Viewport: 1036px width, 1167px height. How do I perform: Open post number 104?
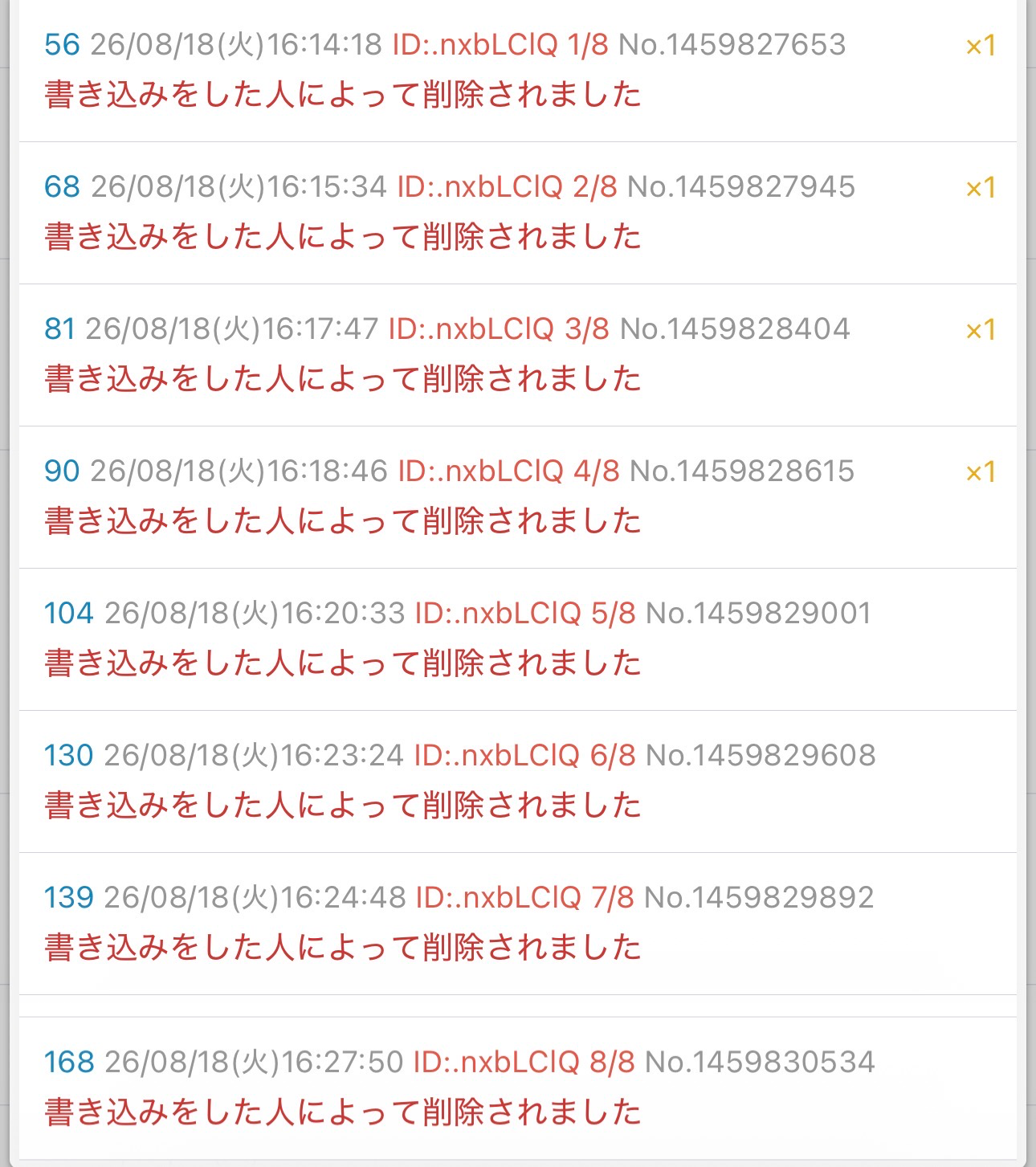(69, 614)
